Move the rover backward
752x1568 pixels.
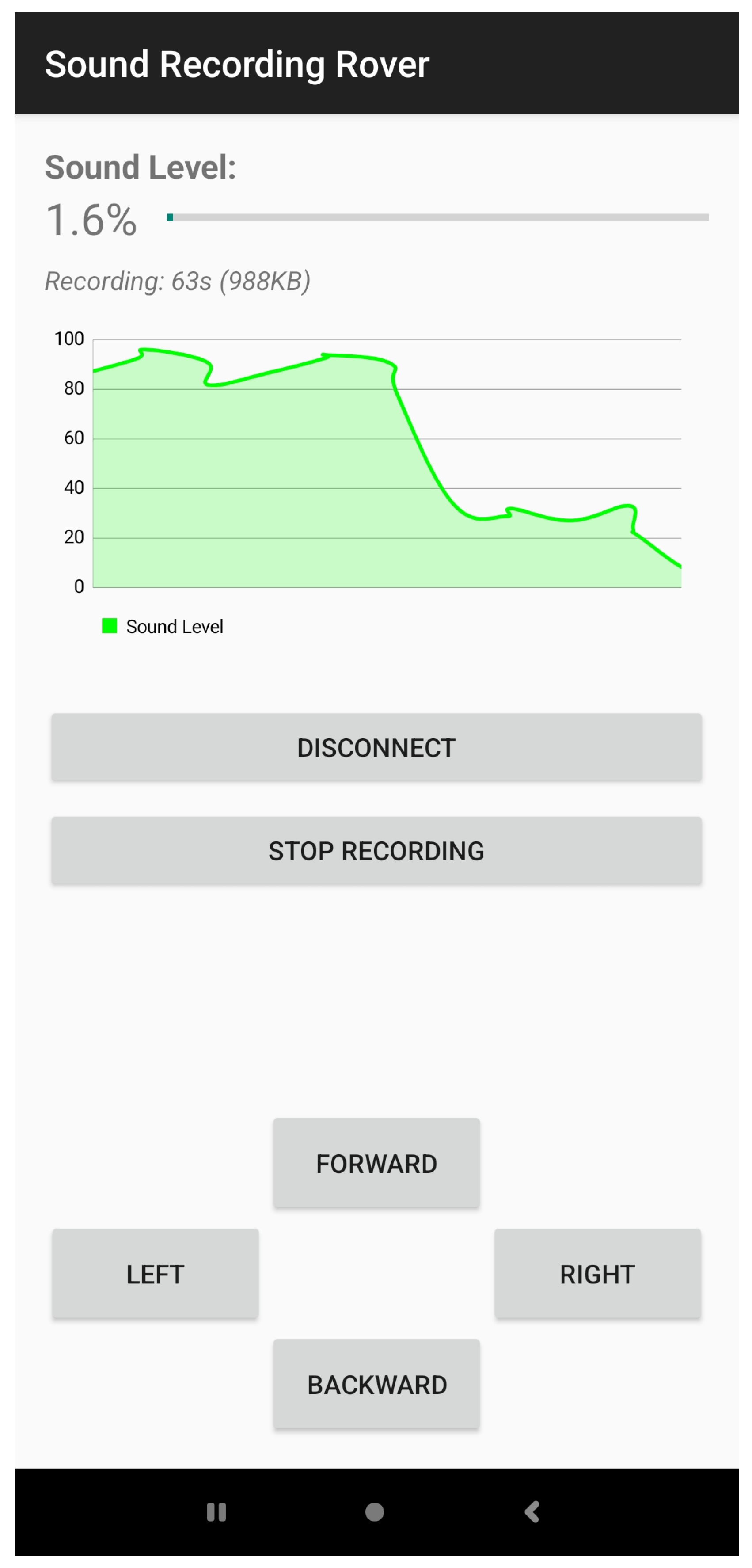coord(376,1385)
